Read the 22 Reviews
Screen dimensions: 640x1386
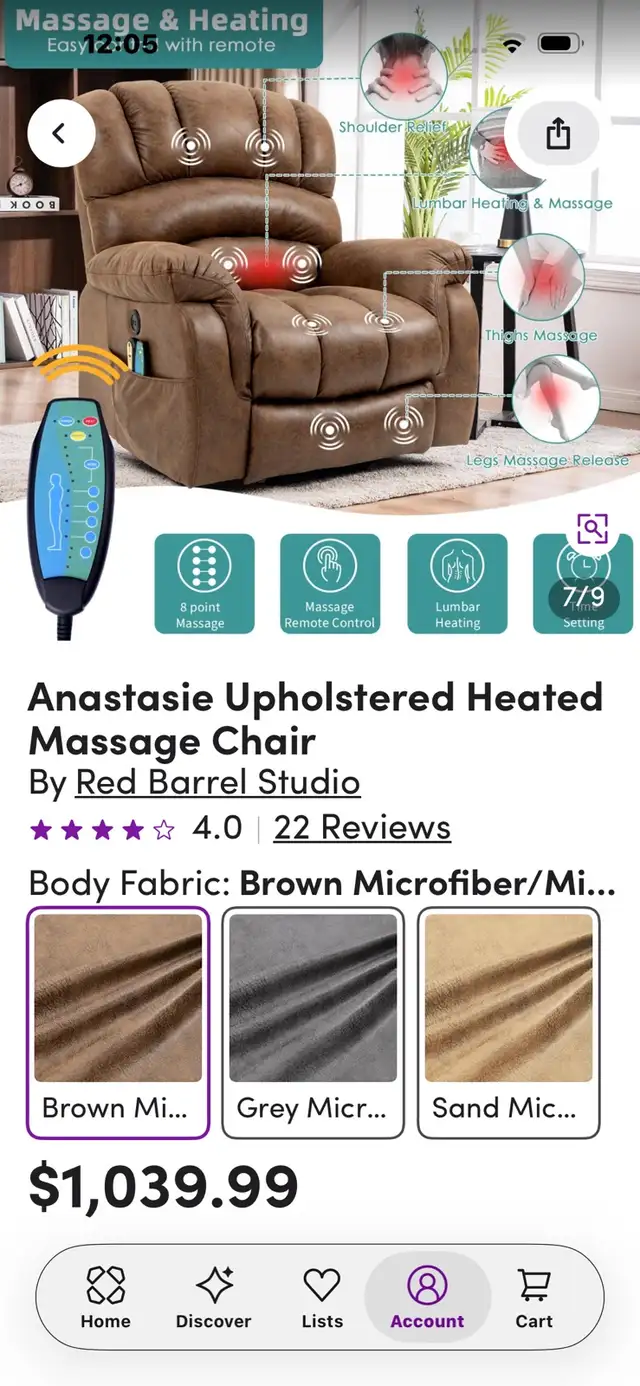coord(362,828)
